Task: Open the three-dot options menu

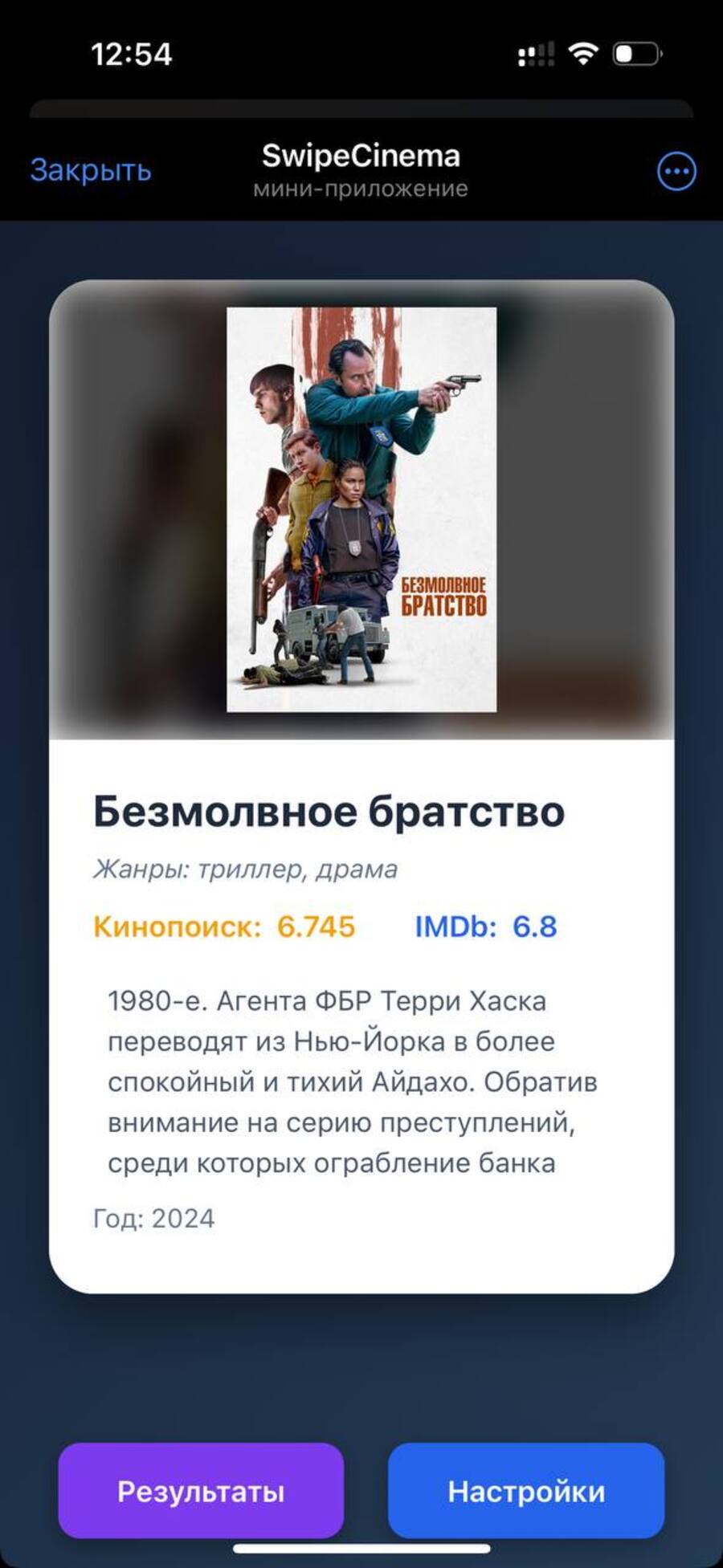Action: click(676, 171)
